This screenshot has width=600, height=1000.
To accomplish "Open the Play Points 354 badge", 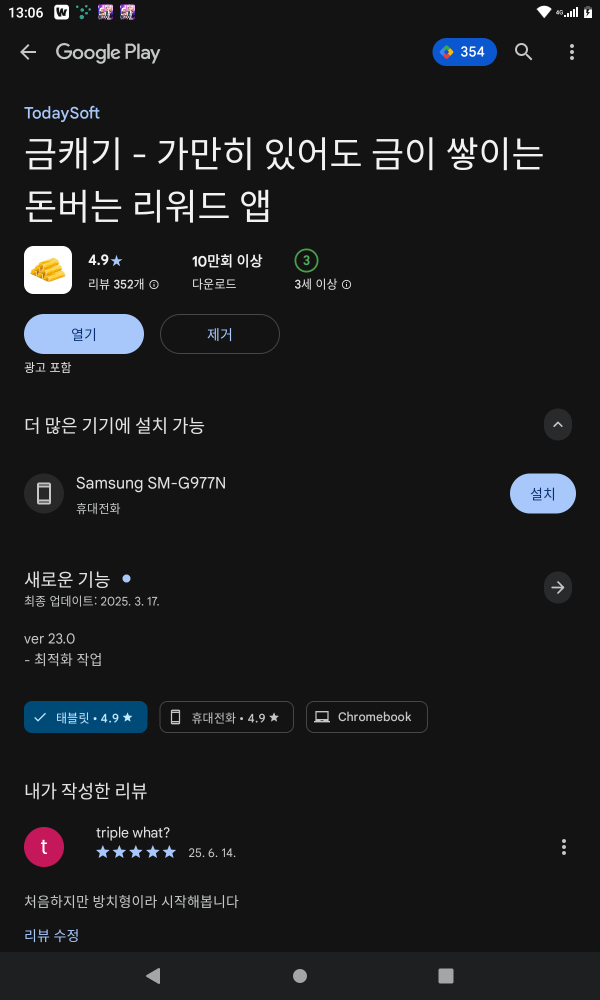I will [464, 52].
